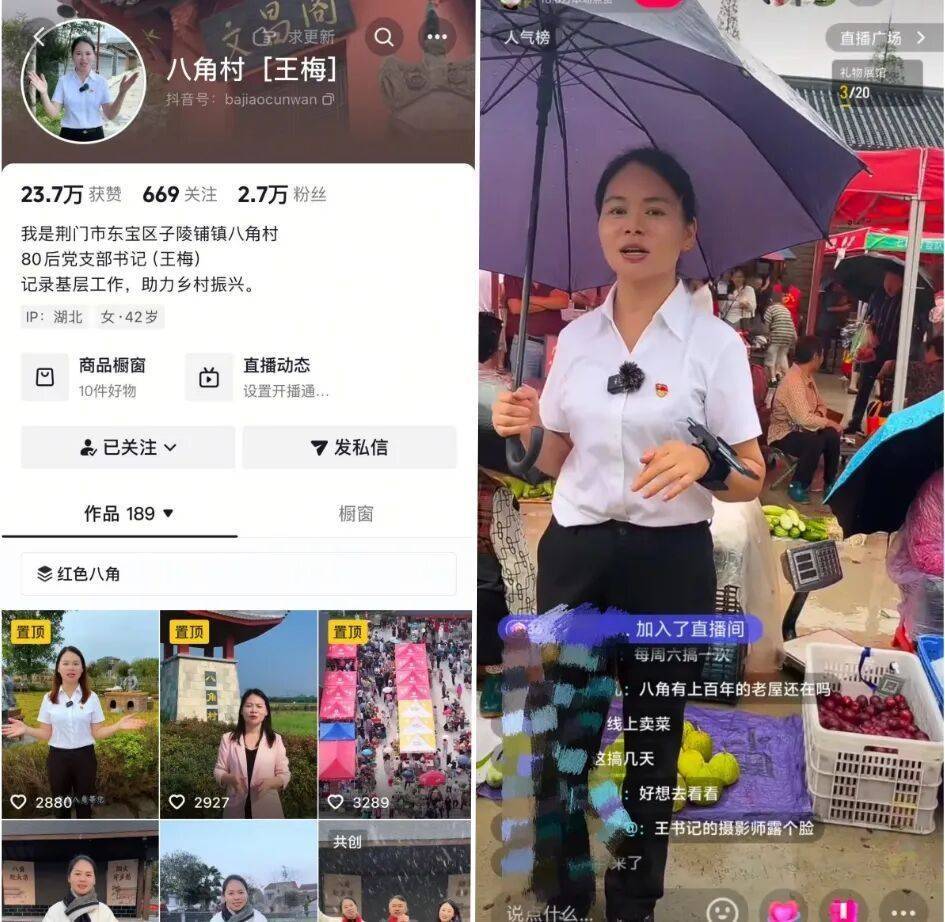Open search on the profile page

tap(384, 37)
